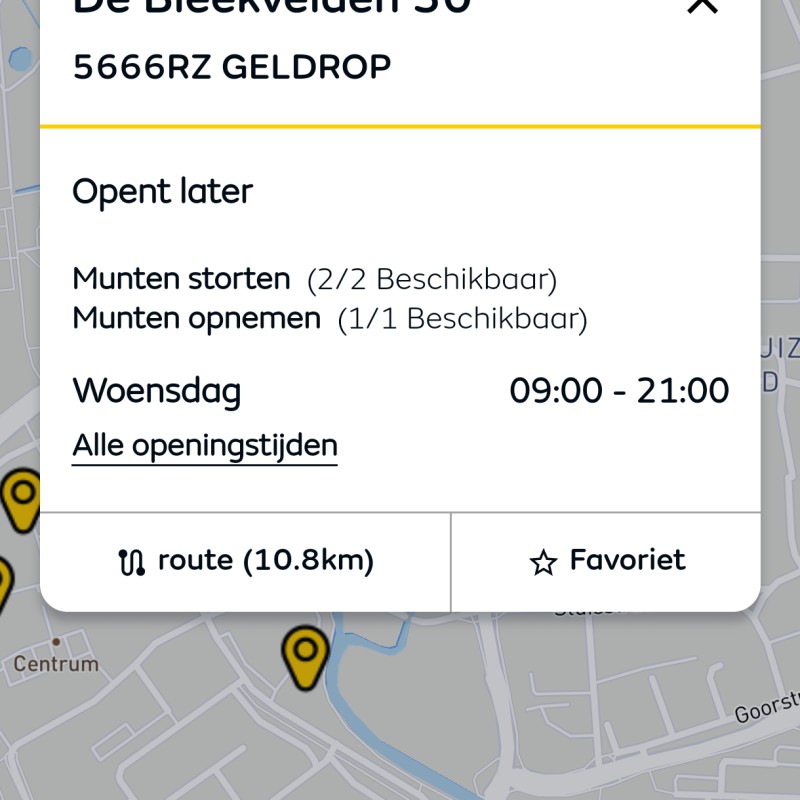Mark this location as Favoriet
The height and width of the screenshot is (800, 800).
(607, 561)
